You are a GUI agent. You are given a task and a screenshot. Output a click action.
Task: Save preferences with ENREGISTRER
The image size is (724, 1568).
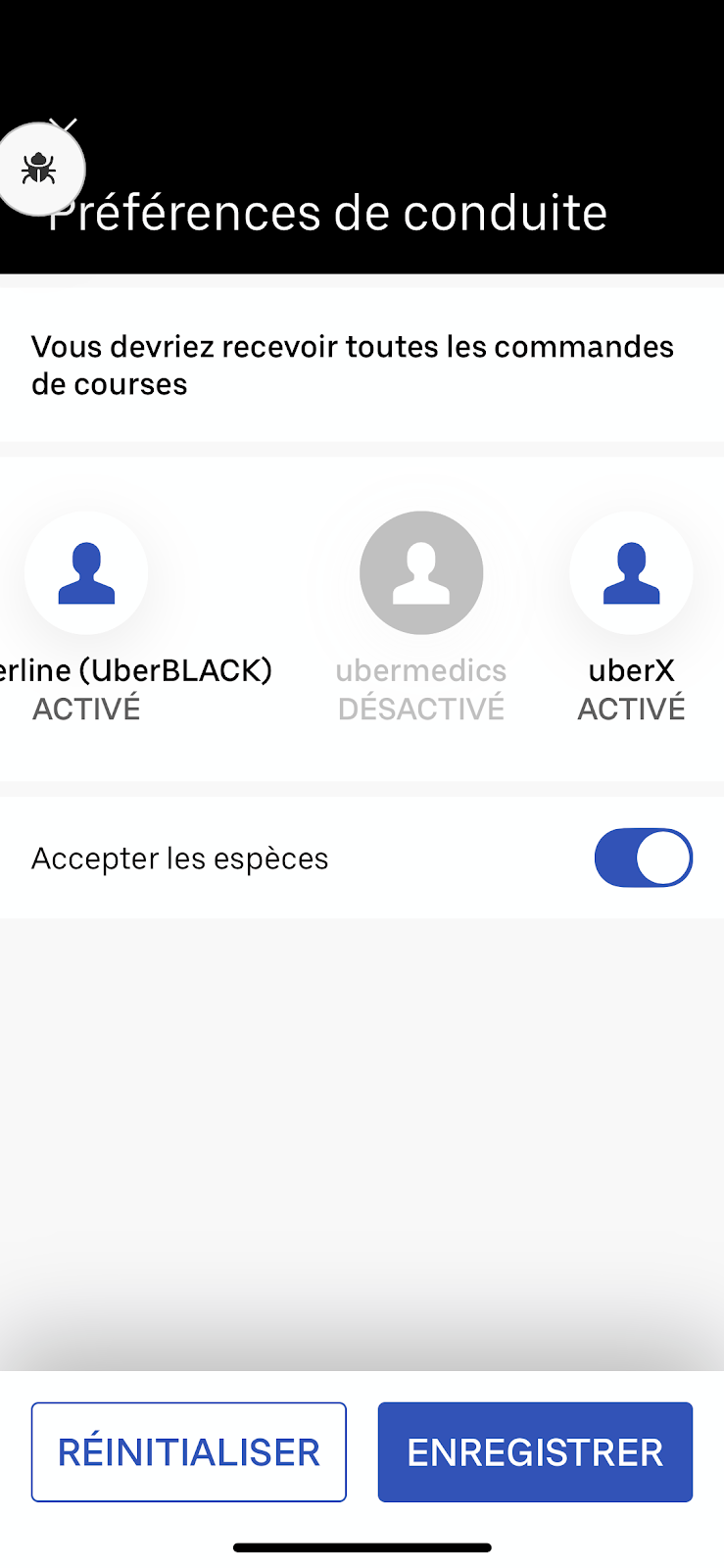(535, 1451)
